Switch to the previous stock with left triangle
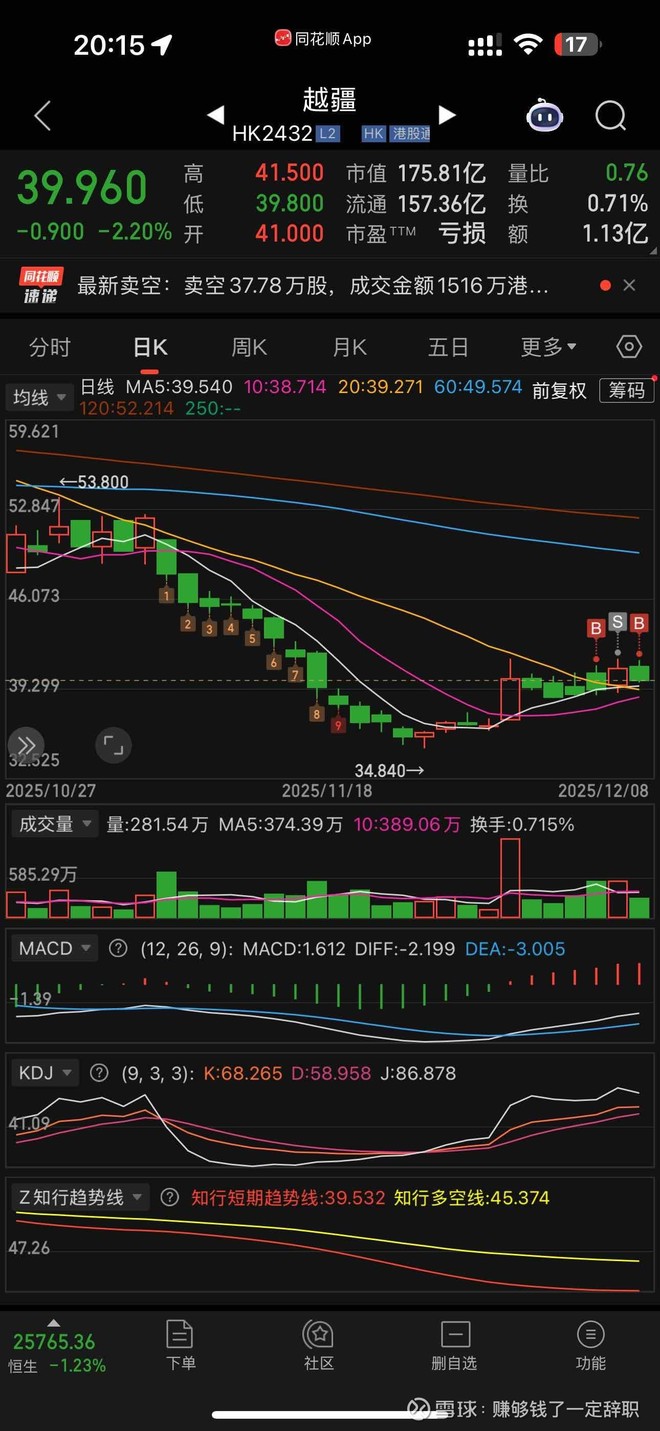Screen dimensions: 660x1431 (215, 116)
